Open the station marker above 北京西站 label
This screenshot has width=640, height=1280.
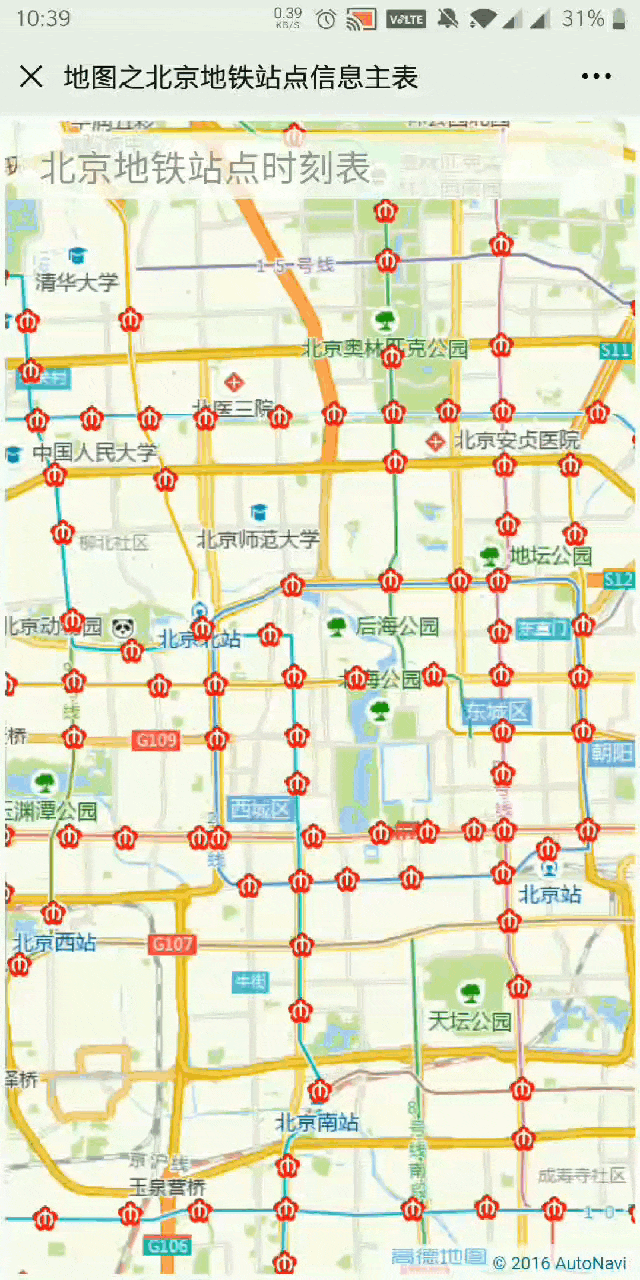point(54,912)
